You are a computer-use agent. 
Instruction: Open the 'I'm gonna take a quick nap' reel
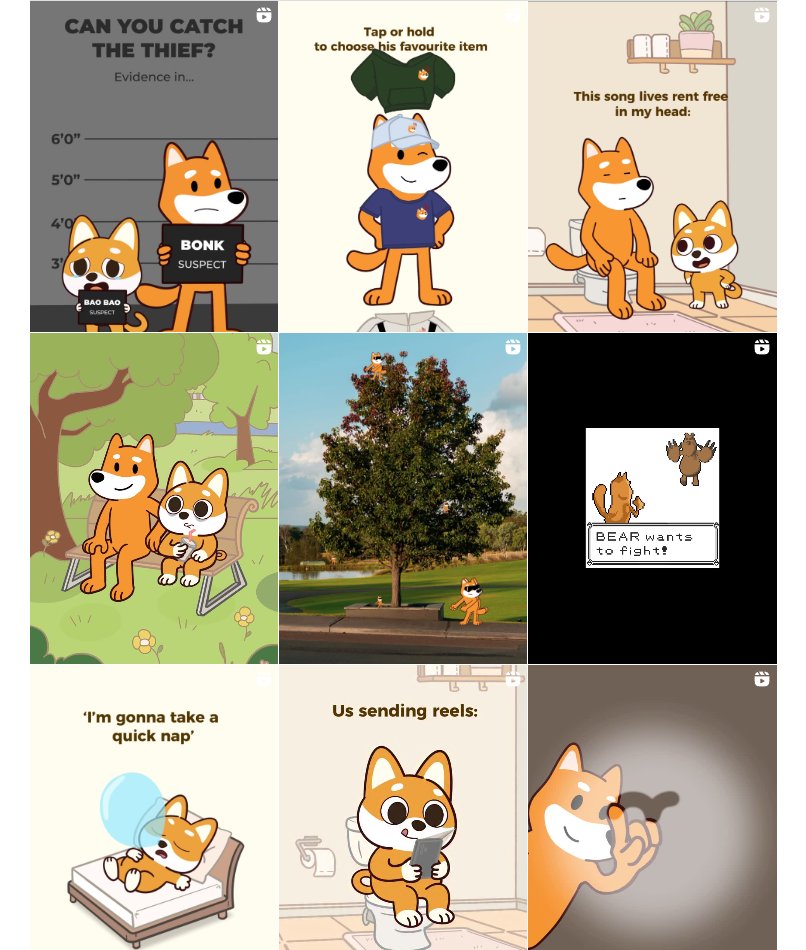coord(154,808)
